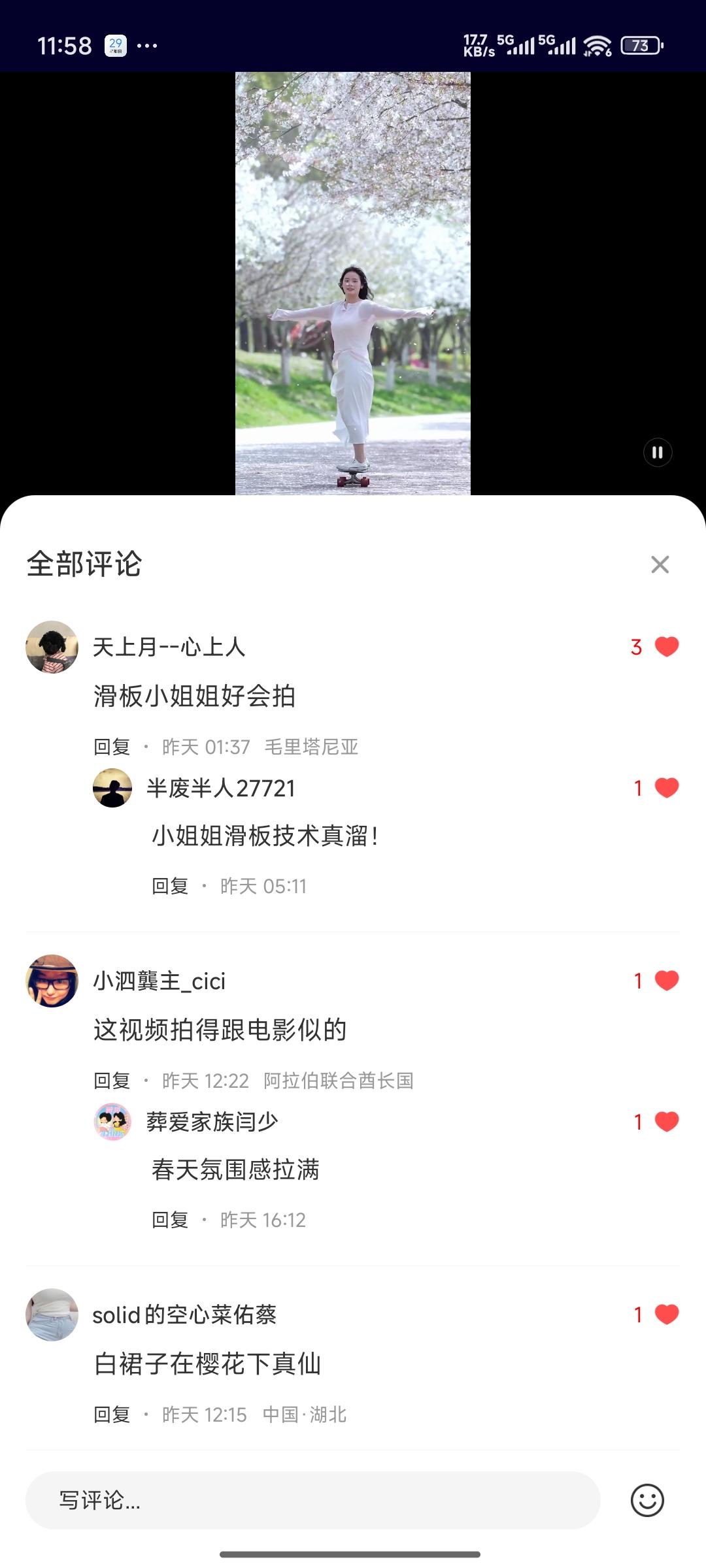The height and width of the screenshot is (1568, 706).
Task: Like 葬爱家族闫少's reply
Action: (667, 1122)
